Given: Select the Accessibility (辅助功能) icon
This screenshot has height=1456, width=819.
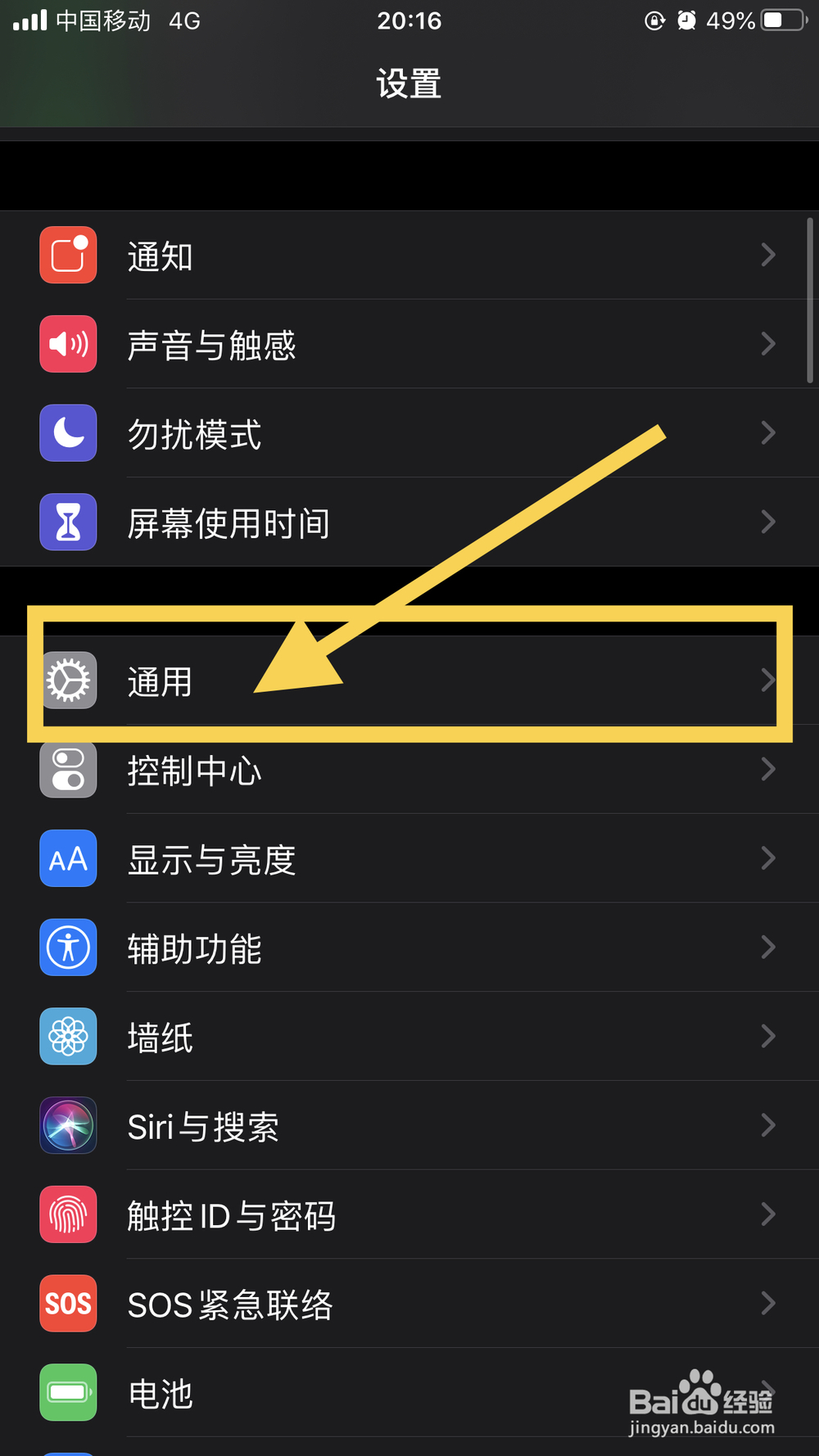Looking at the screenshot, I should (x=68, y=947).
